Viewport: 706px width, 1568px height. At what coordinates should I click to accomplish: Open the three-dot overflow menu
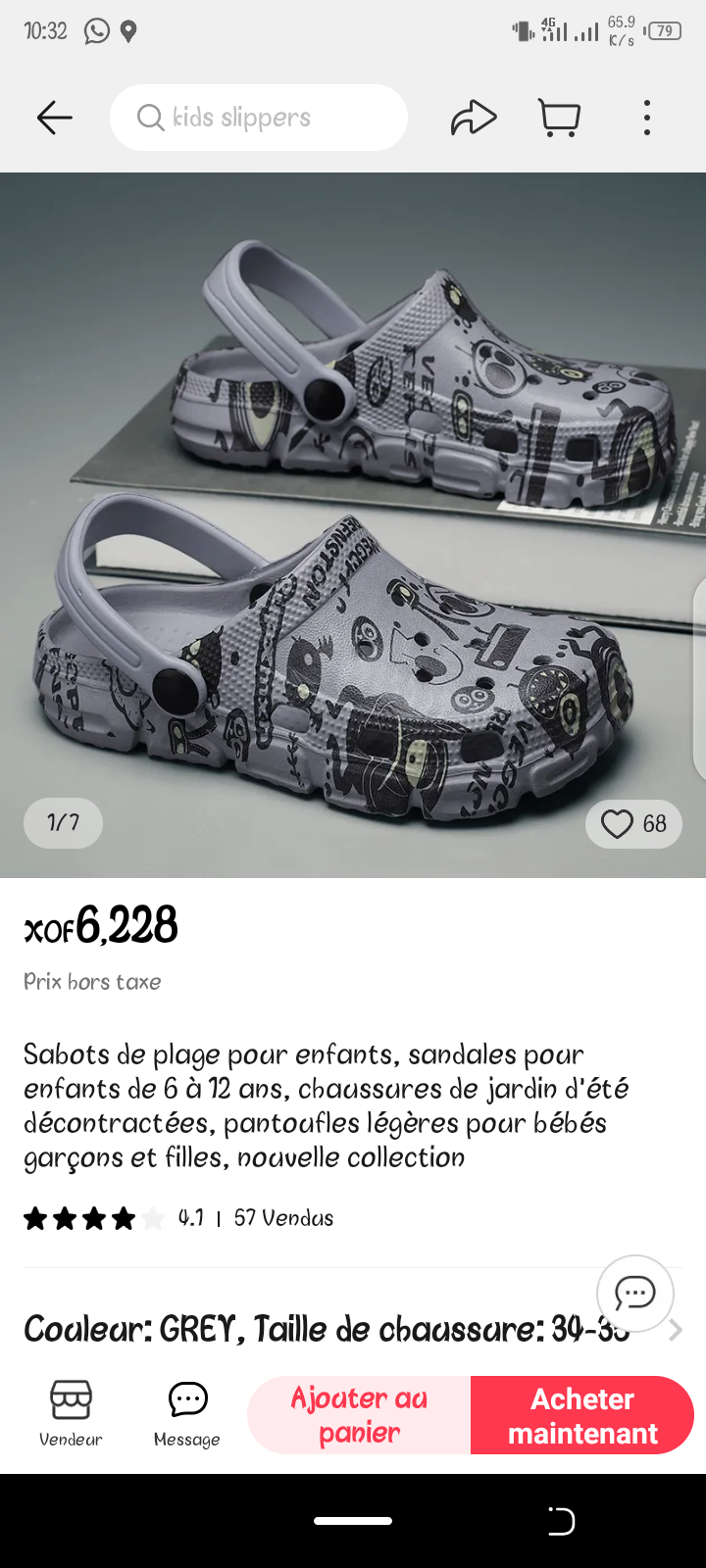pos(646,119)
